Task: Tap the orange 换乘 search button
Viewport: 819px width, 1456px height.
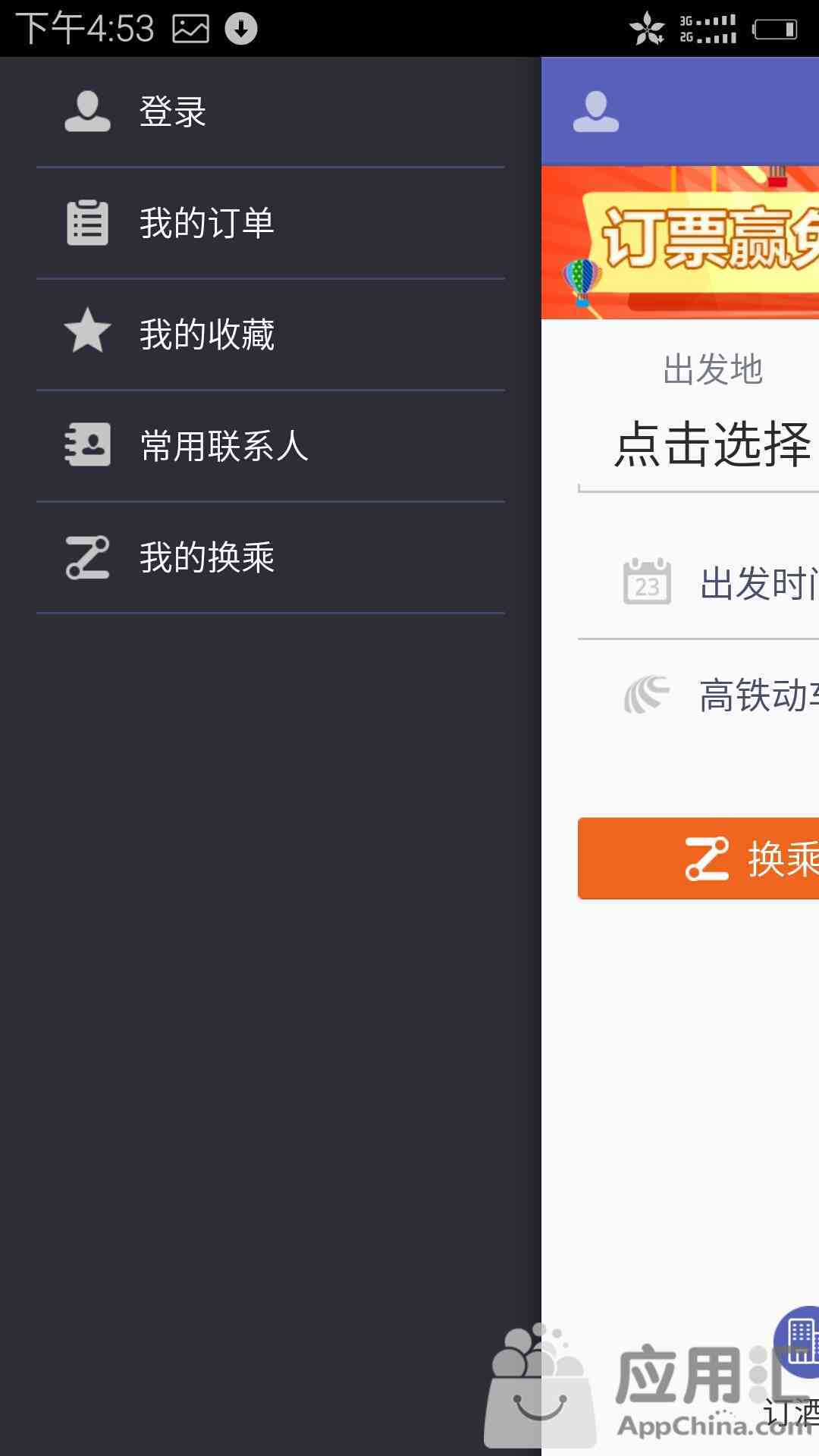Action: point(698,858)
